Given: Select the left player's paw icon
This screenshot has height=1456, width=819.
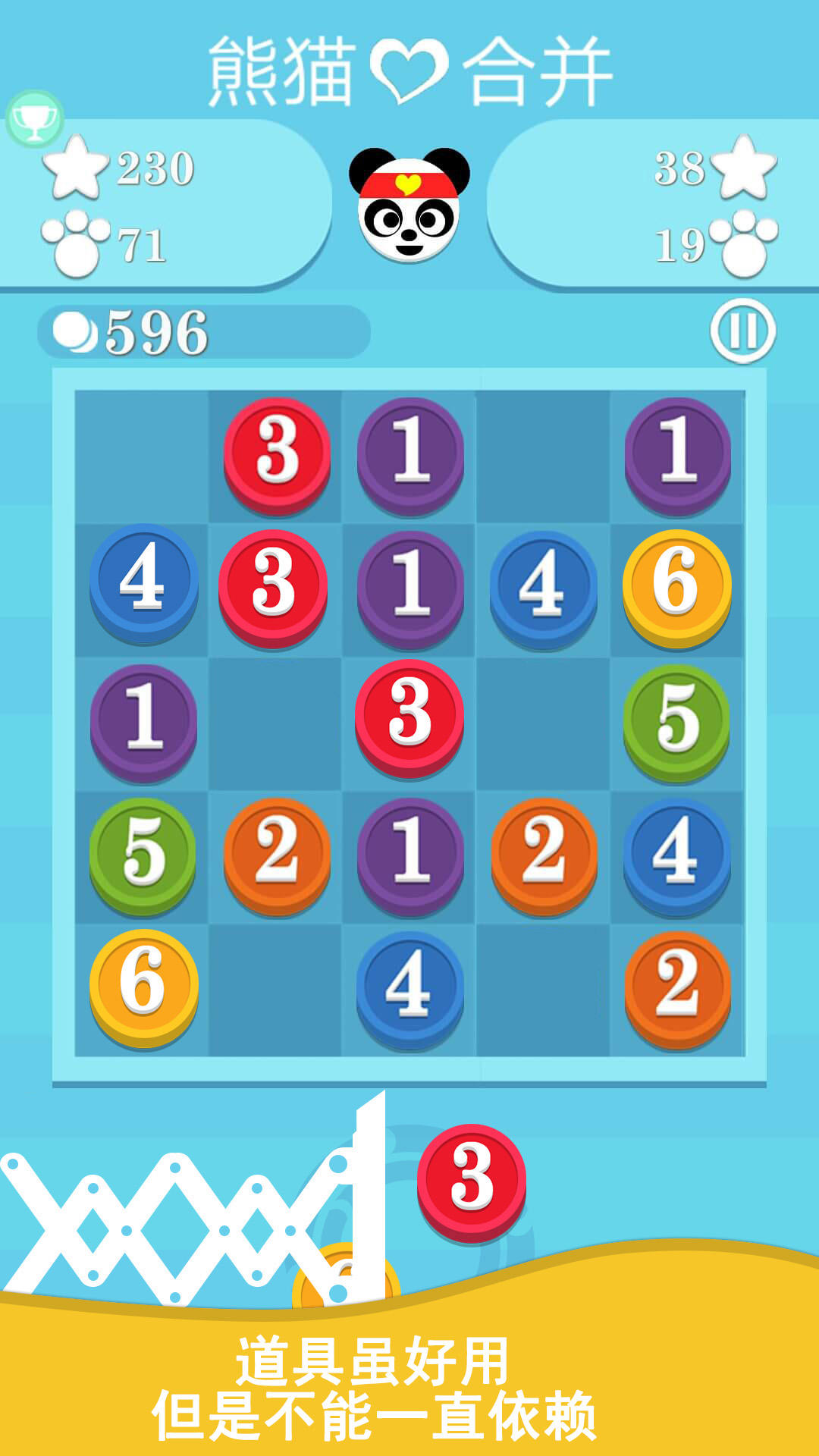Looking at the screenshot, I should [x=76, y=241].
